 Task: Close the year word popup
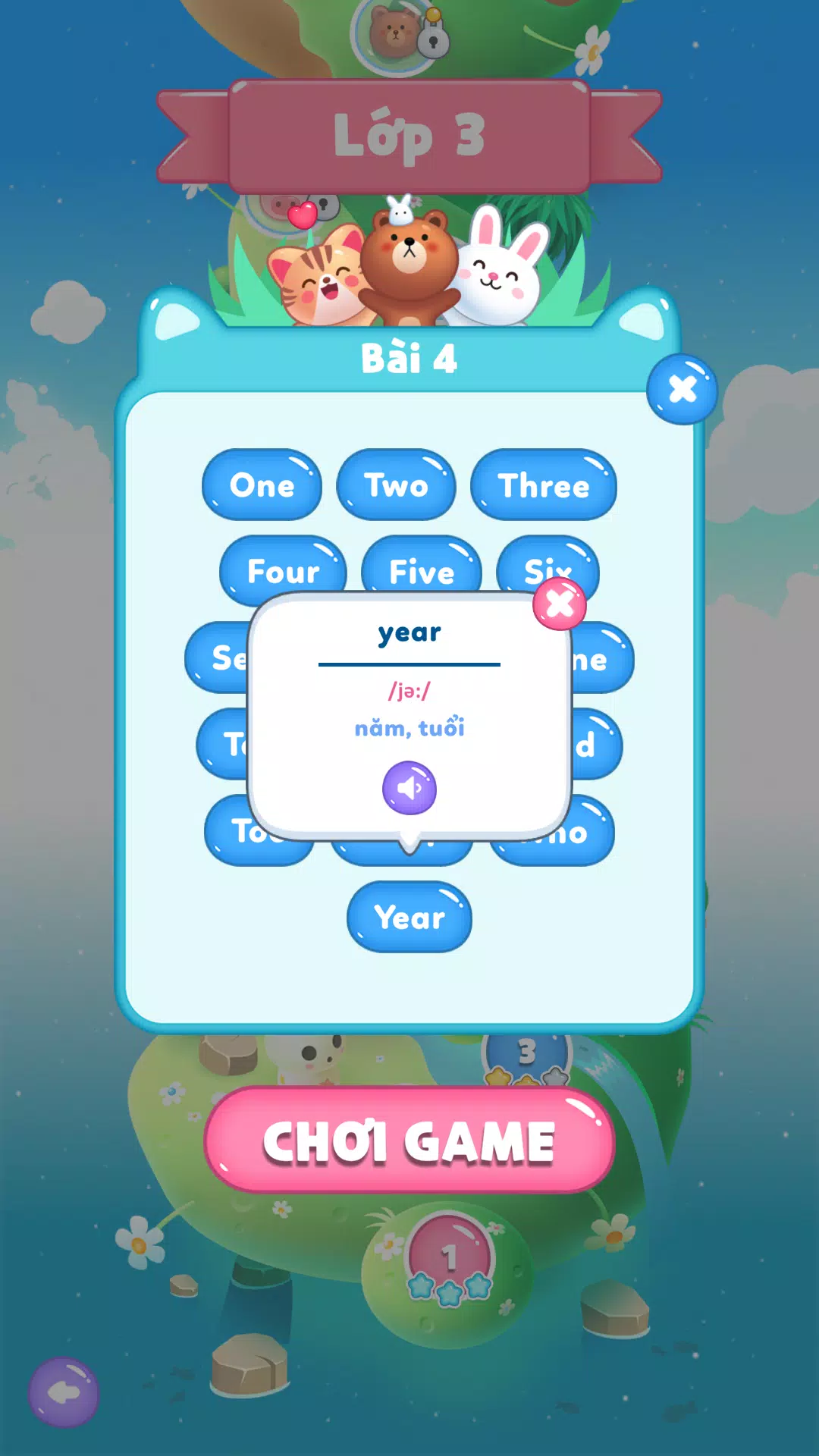point(560,604)
